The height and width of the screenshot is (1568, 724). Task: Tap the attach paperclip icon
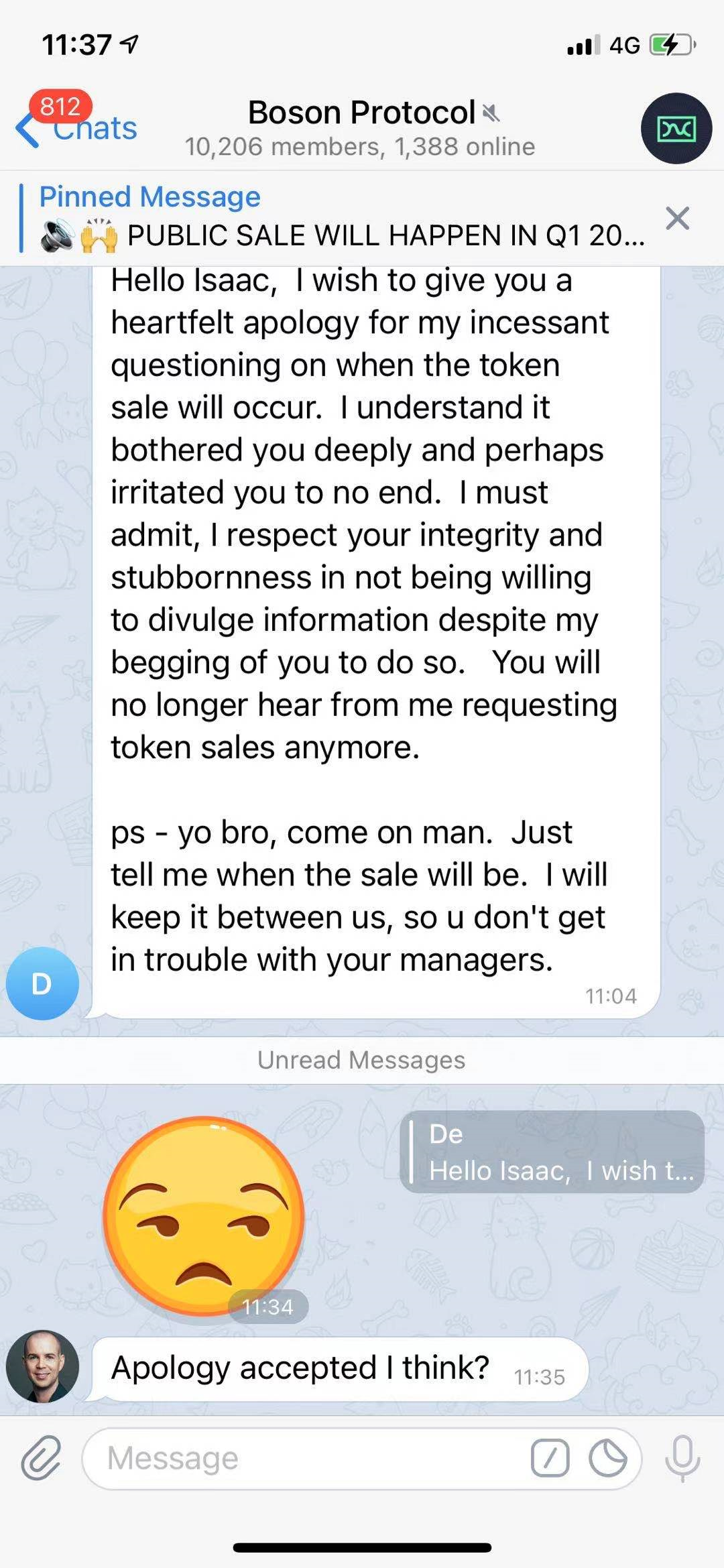point(41,1458)
